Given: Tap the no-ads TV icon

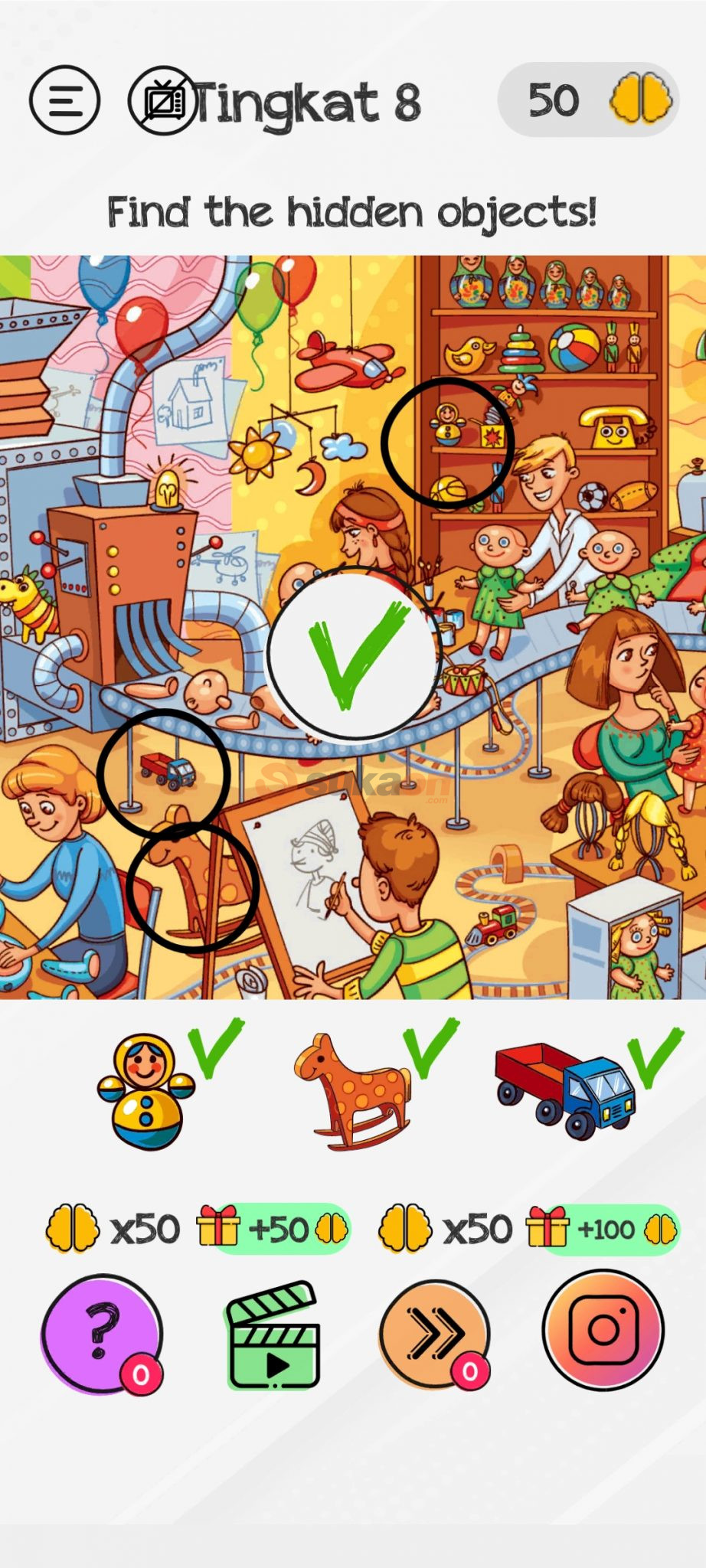Looking at the screenshot, I should pos(162,101).
